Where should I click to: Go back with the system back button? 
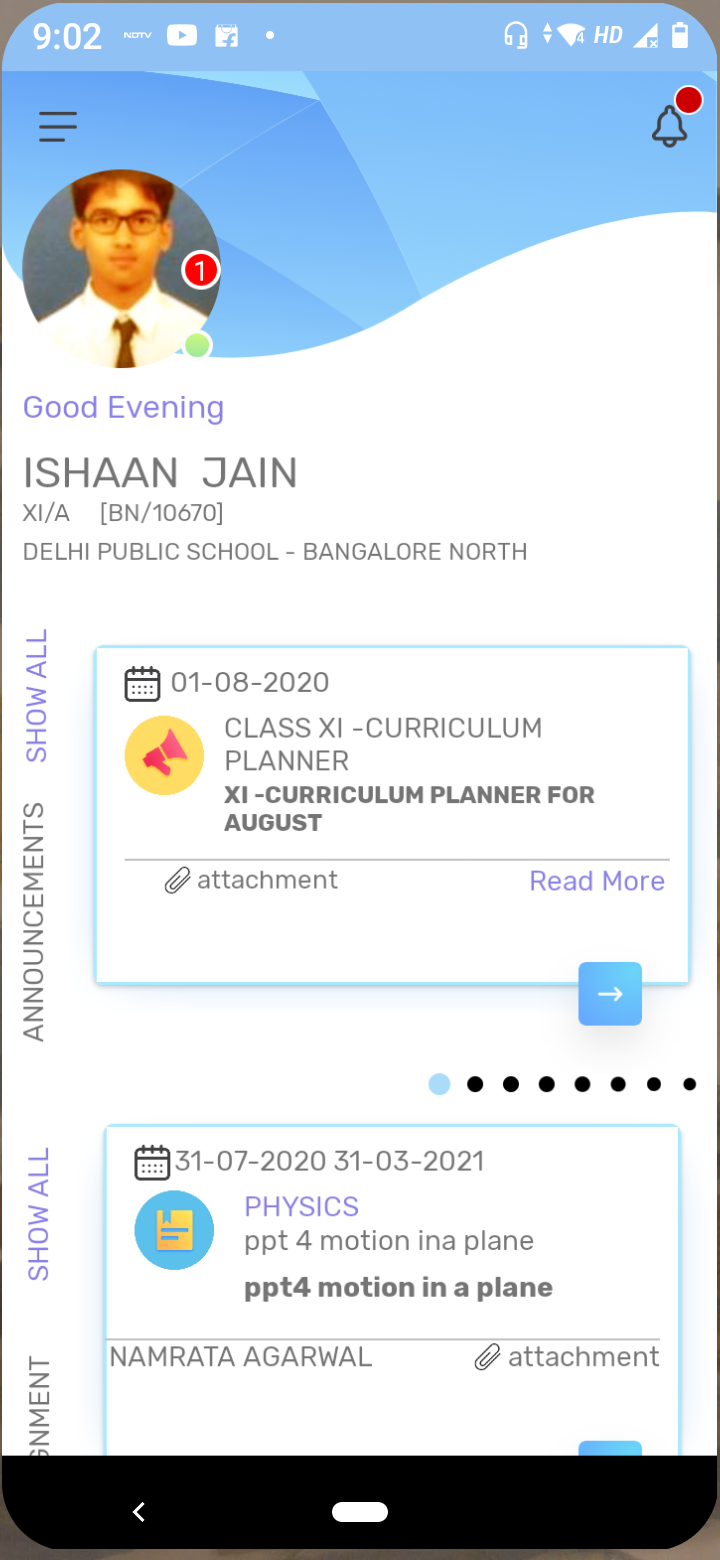[x=139, y=1512]
